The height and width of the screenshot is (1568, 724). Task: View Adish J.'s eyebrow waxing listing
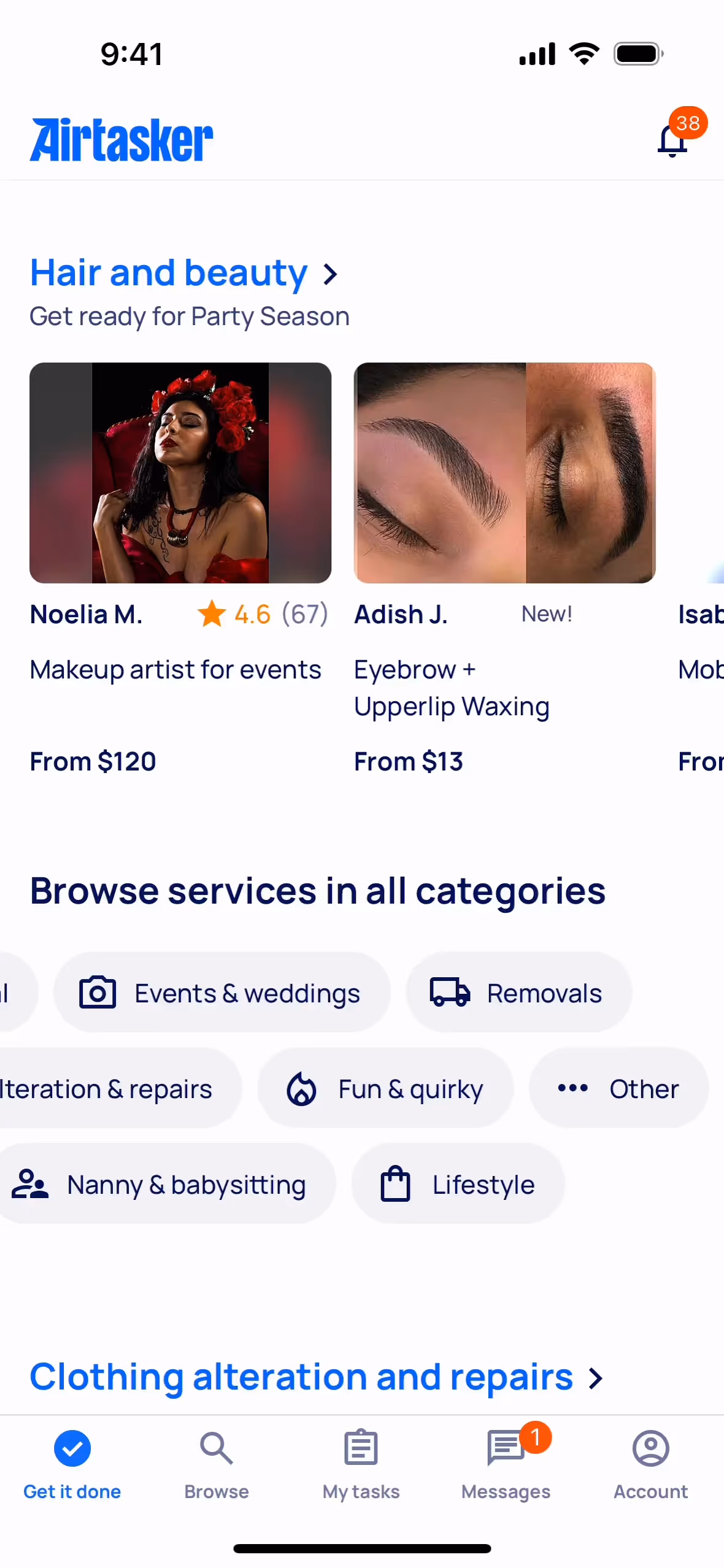pyautogui.click(x=504, y=472)
